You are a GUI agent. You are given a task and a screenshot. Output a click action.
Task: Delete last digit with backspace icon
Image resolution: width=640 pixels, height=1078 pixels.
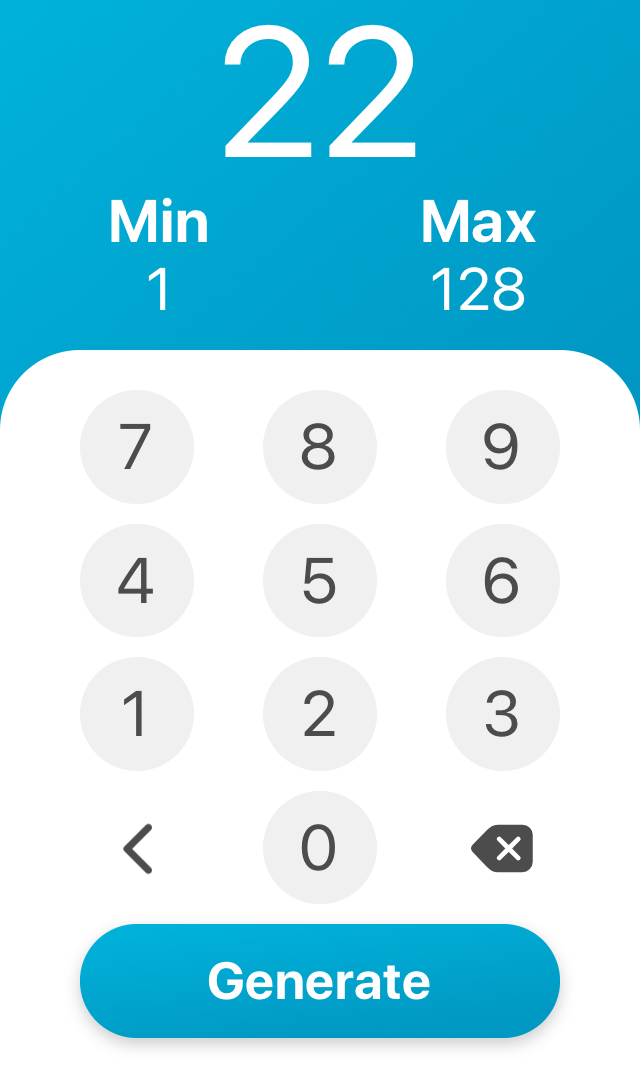point(503,849)
